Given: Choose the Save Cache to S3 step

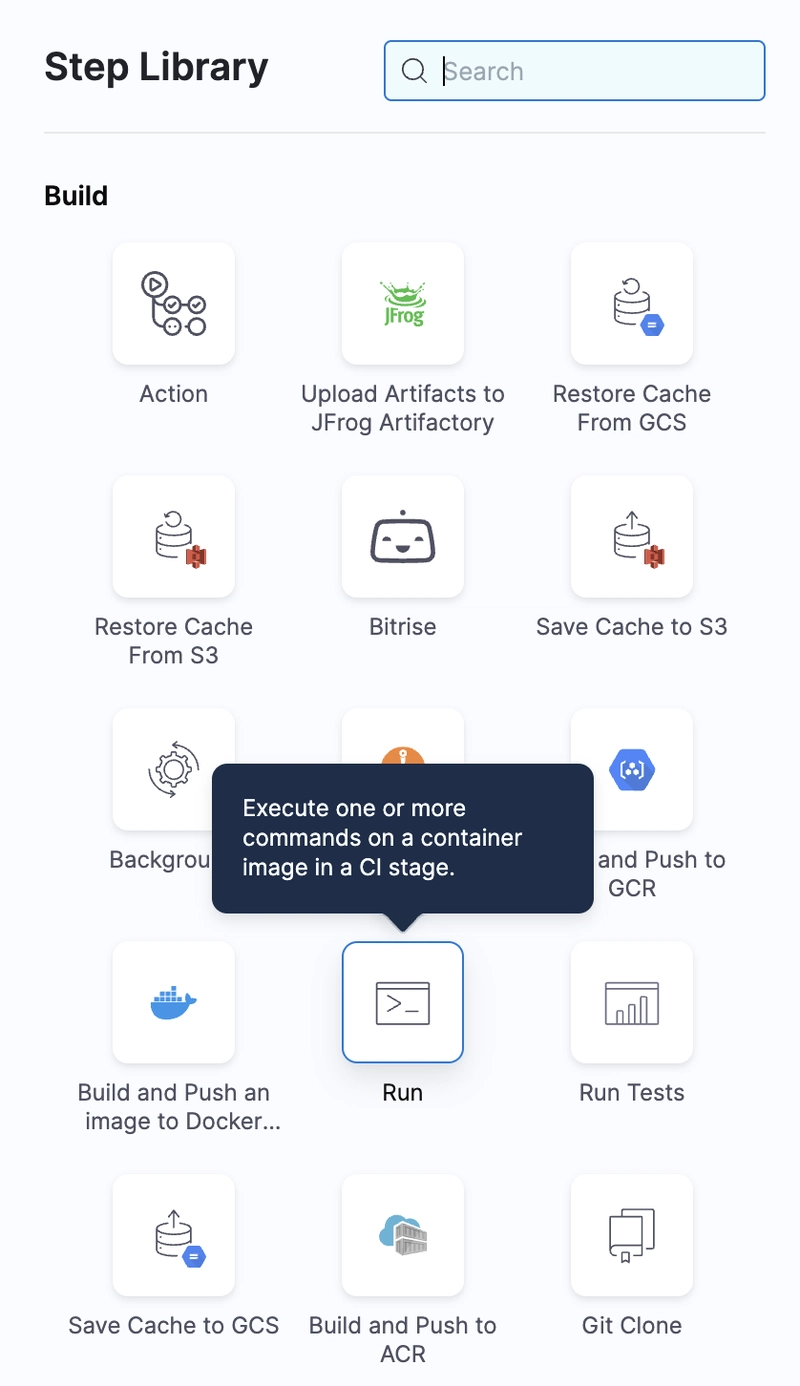Looking at the screenshot, I should [632, 537].
